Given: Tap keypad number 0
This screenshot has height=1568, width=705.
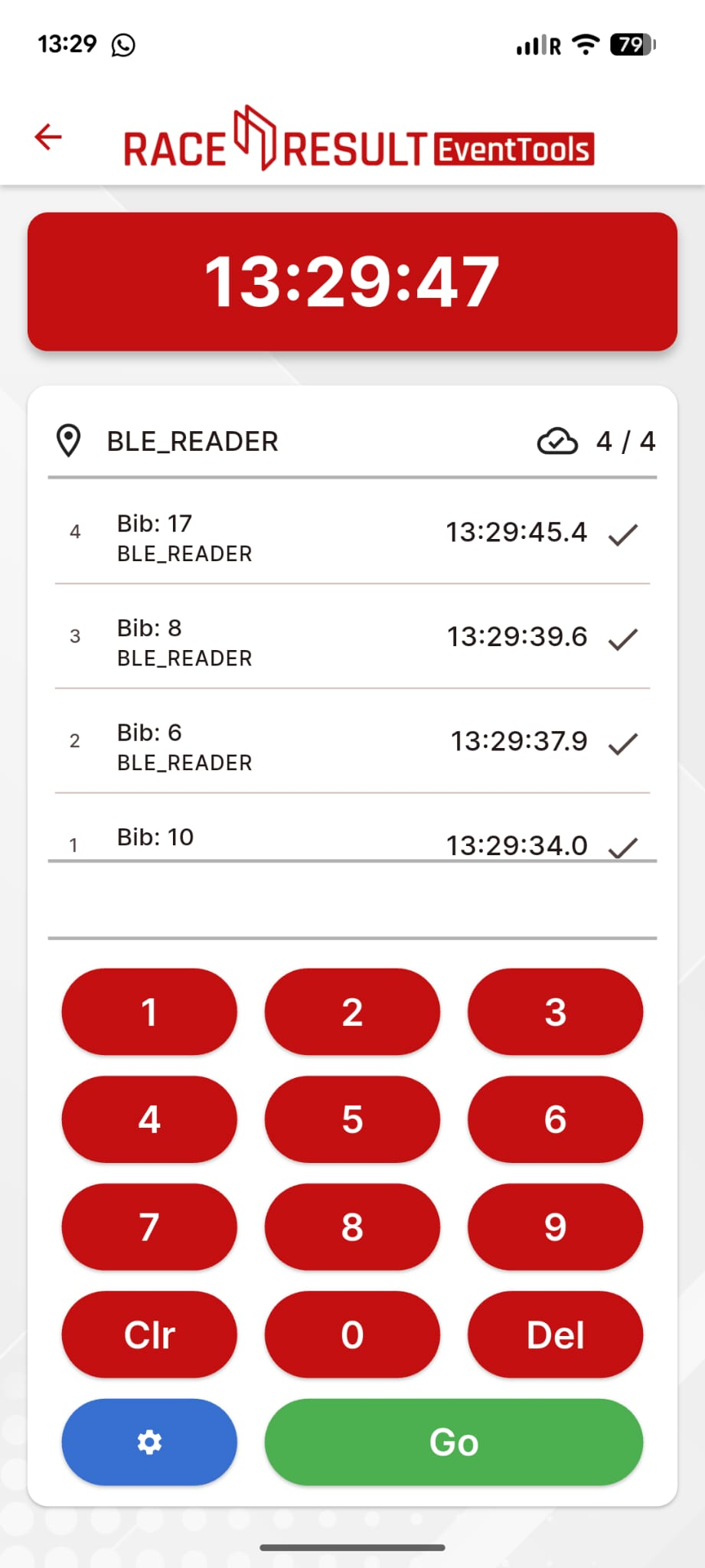Looking at the screenshot, I should coord(352,1334).
